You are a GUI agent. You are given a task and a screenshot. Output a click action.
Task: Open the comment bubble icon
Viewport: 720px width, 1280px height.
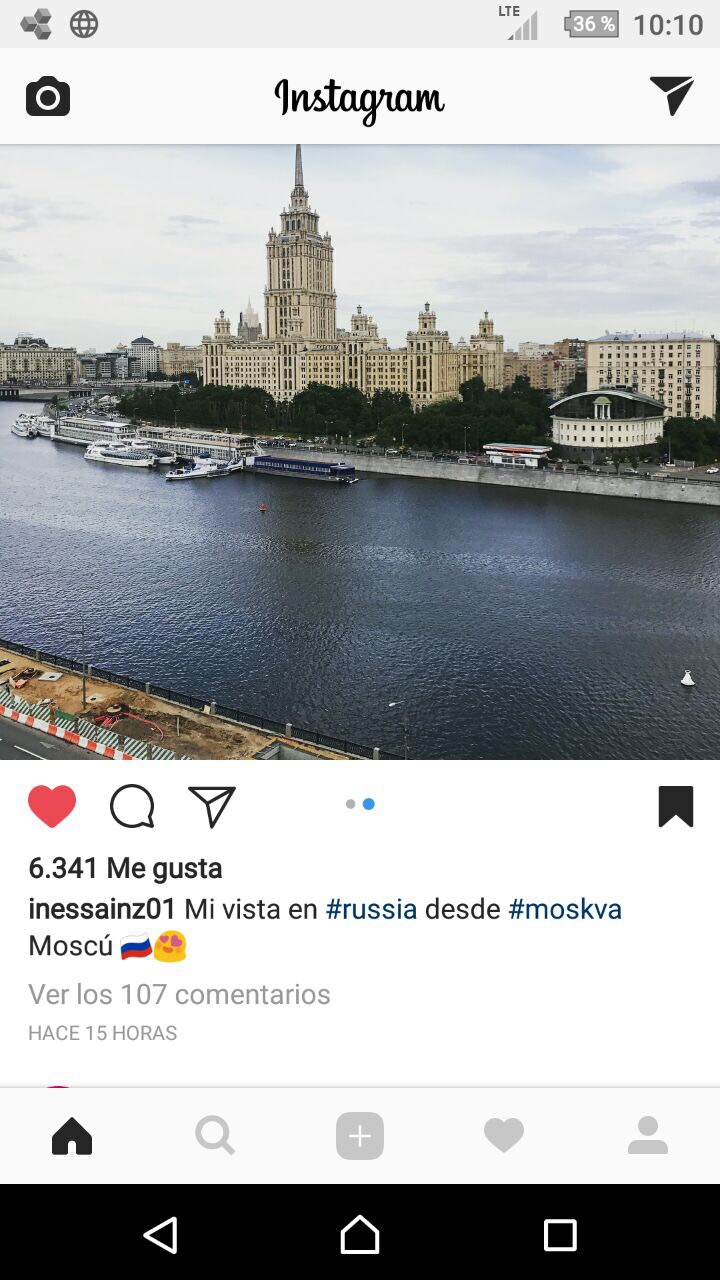click(132, 806)
